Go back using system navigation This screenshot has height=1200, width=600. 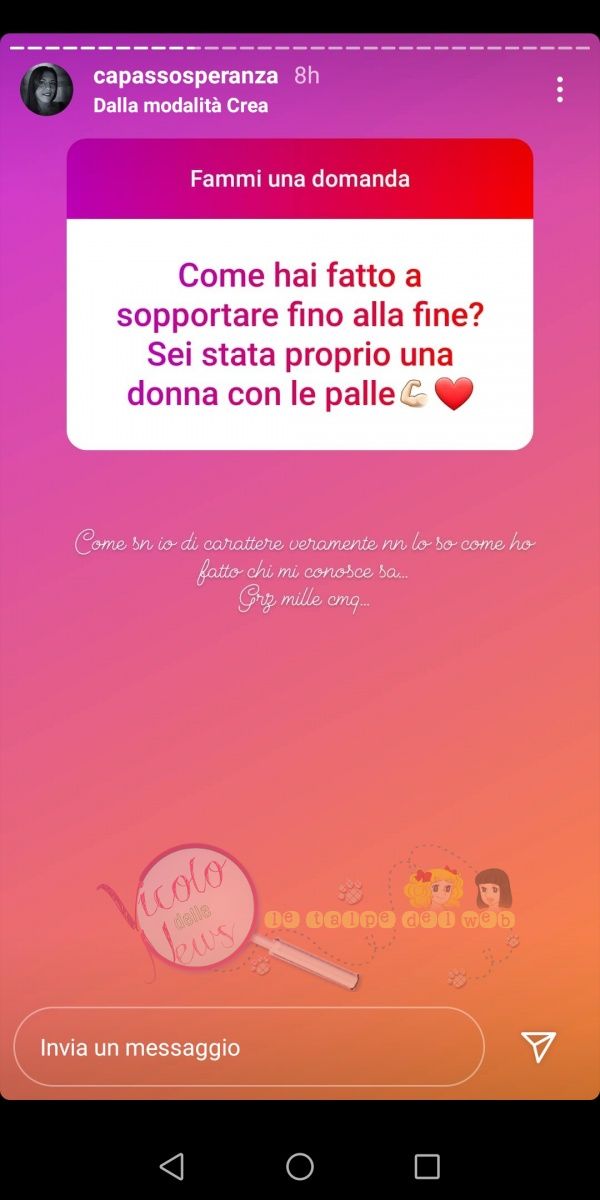pyautogui.click(x=172, y=1166)
